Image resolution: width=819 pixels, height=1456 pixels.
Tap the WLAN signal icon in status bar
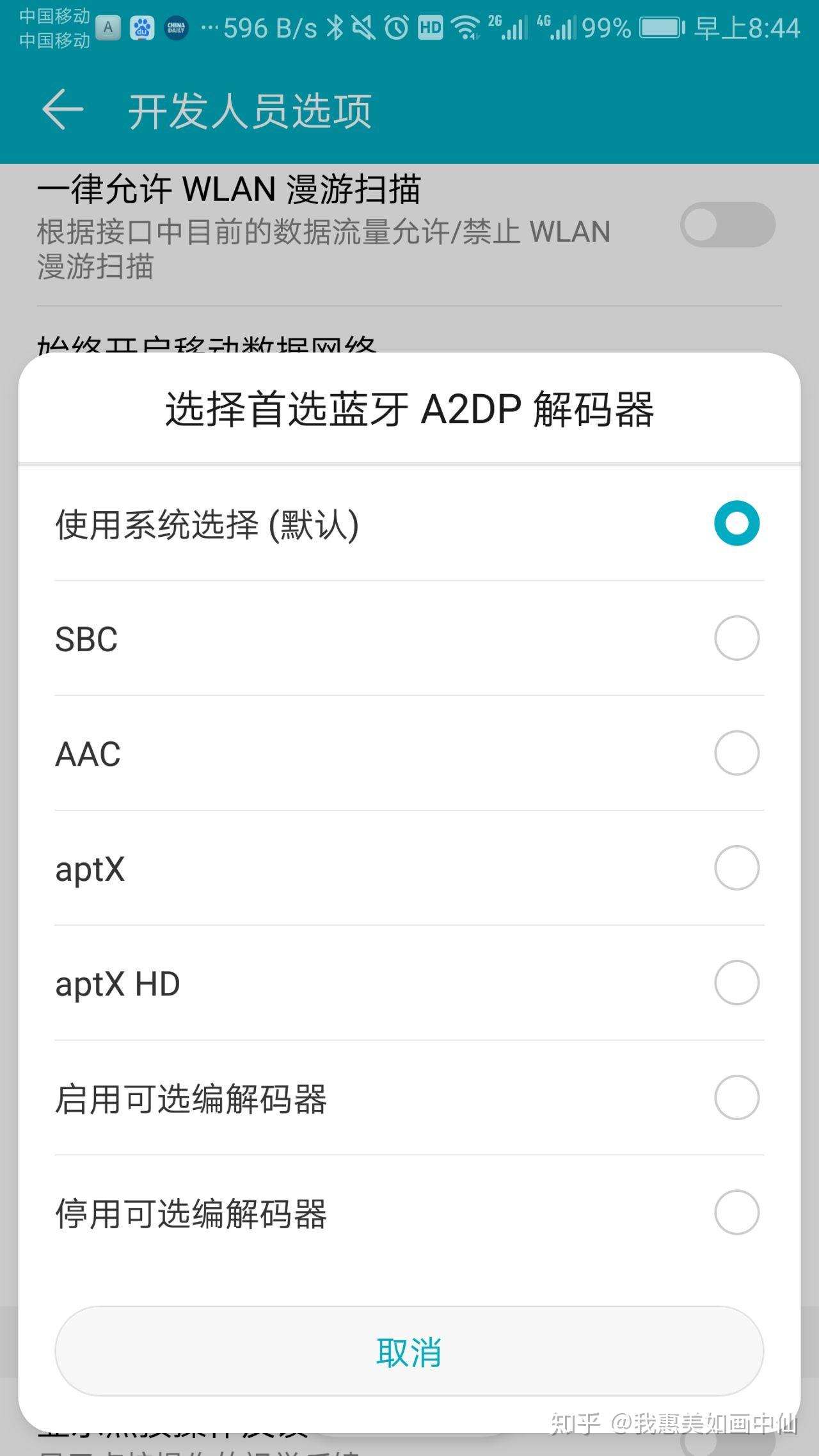465,28
